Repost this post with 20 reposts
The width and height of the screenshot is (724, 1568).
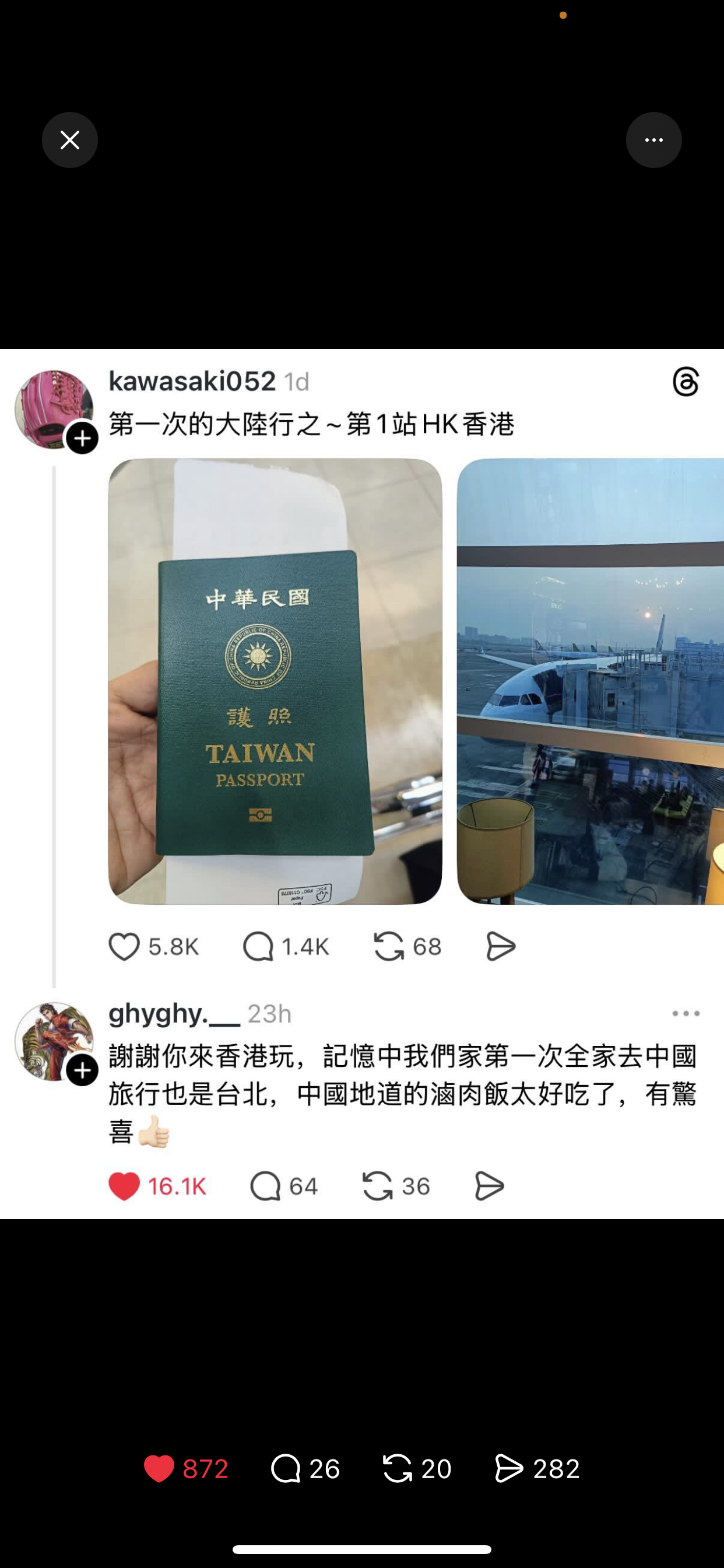pyautogui.click(x=398, y=1469)
